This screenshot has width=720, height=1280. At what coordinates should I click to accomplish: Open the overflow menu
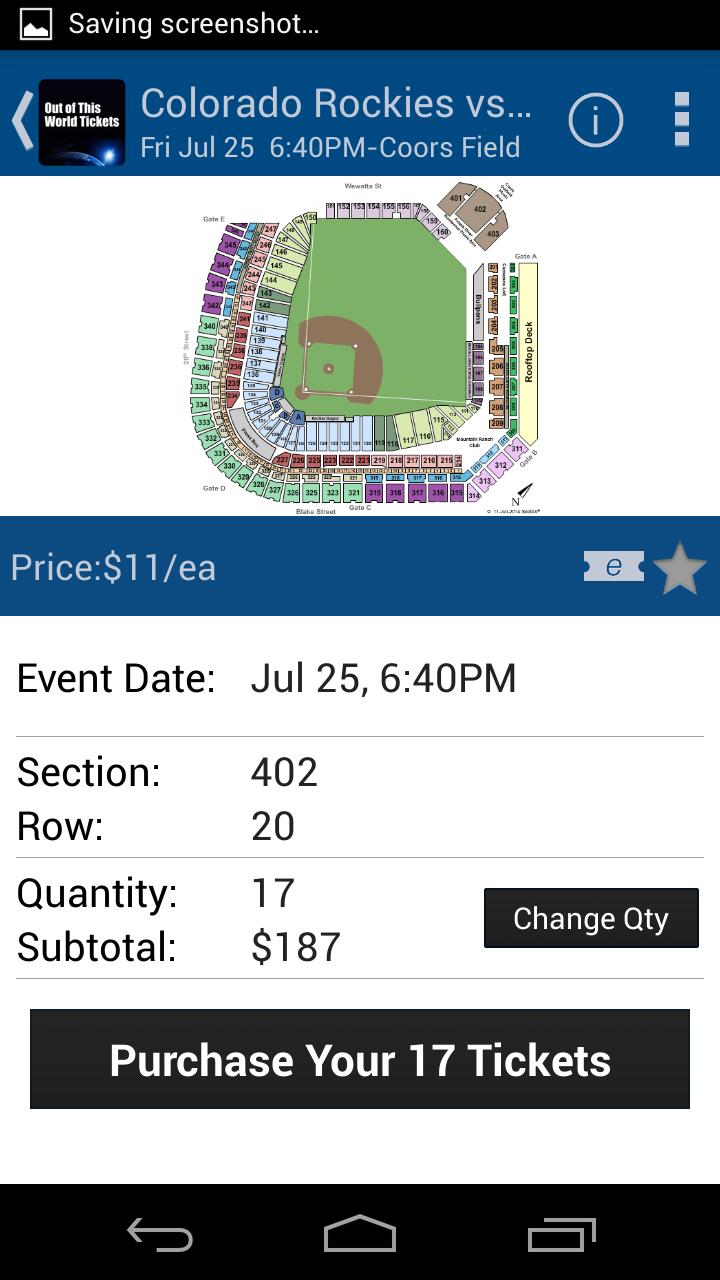click(682, 120)
